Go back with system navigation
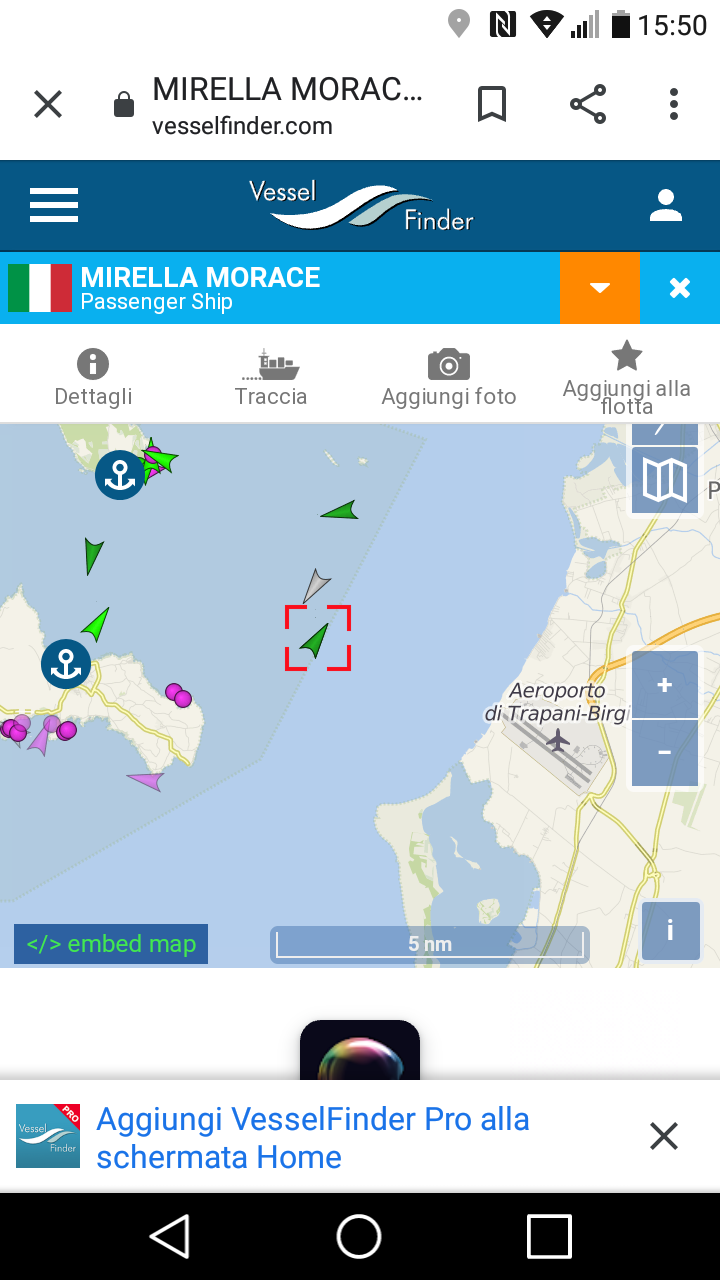720x1280 pixels. (x=170, y=1236)
